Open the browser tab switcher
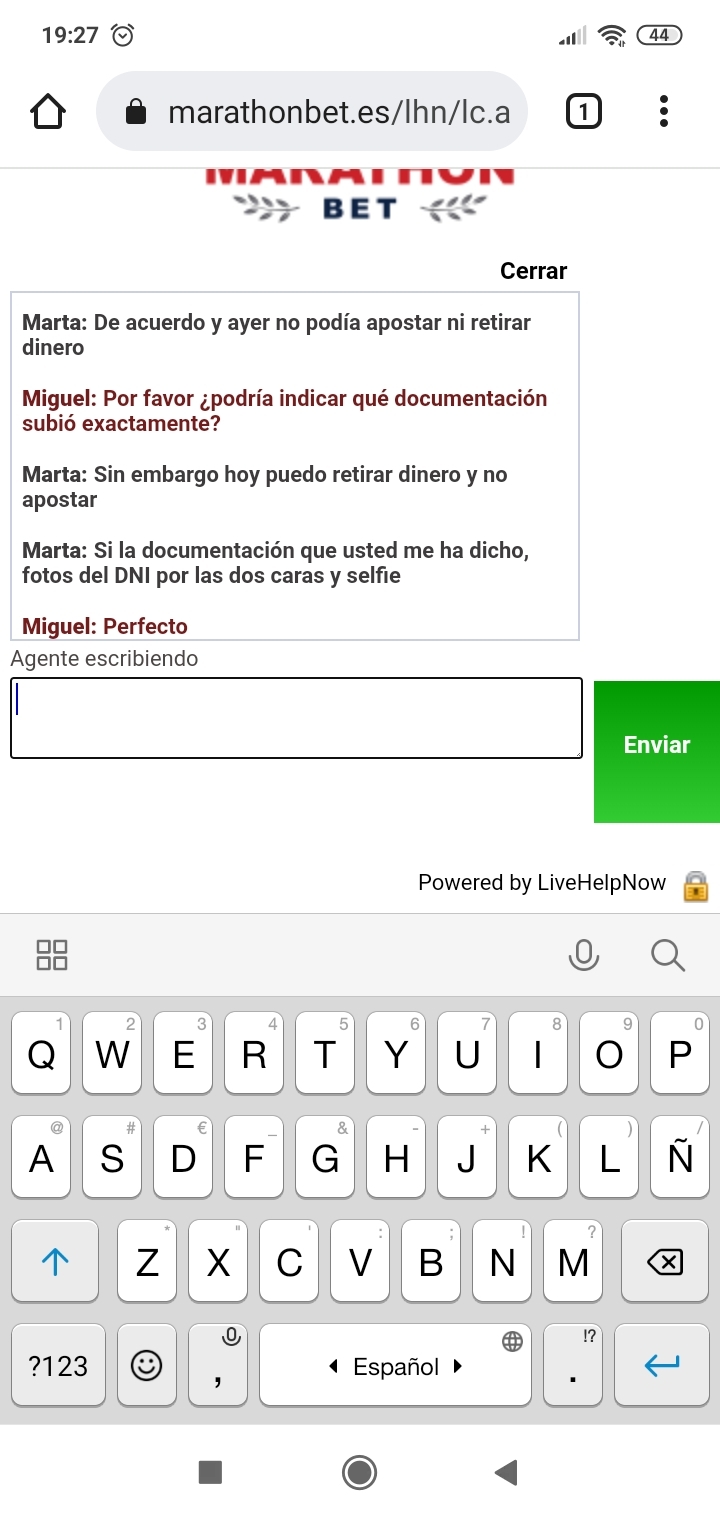The image size is (720, 1520). pos(583,111)
